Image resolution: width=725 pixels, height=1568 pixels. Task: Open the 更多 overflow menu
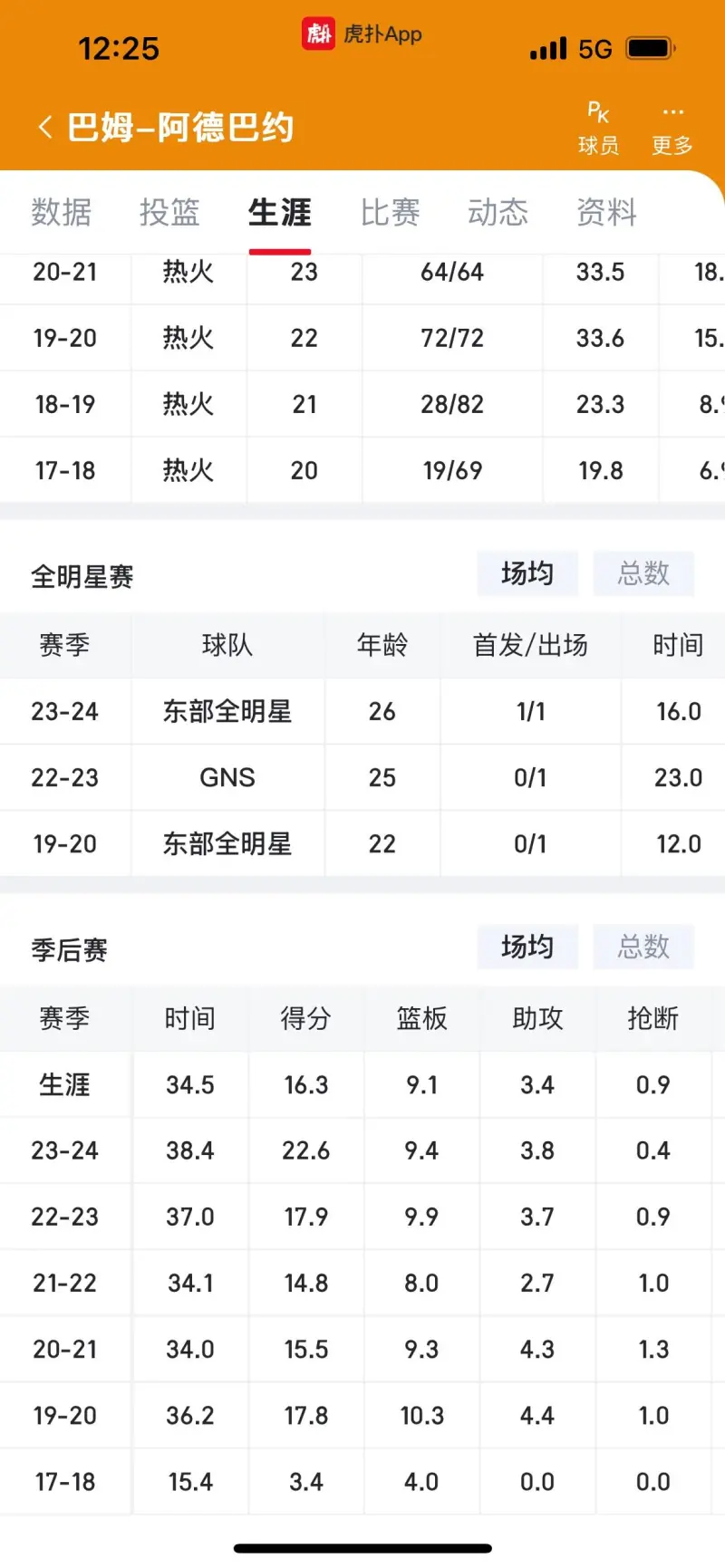point(672,128)
